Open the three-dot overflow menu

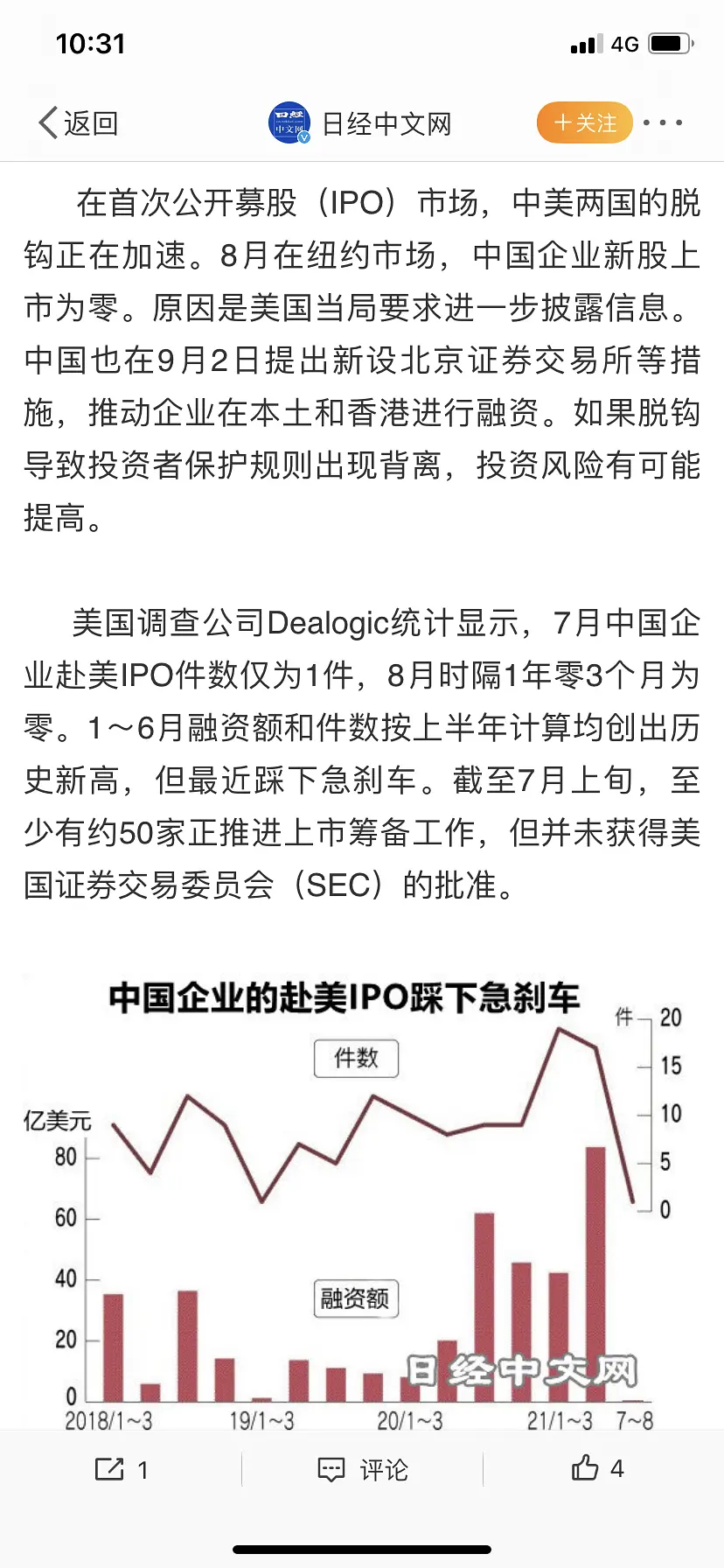pyautogui.click(x=663, y=123)
